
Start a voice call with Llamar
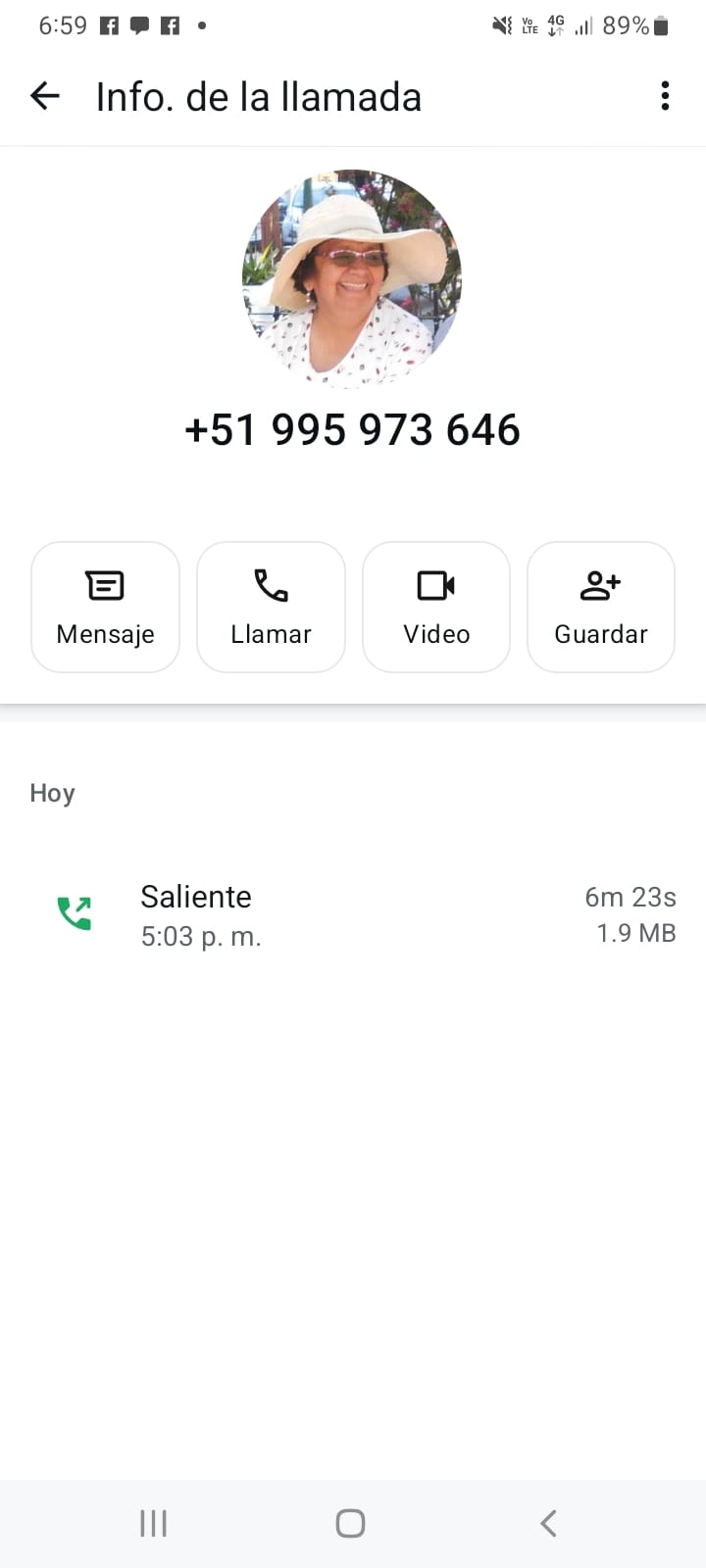pyautogui.click(x=271, y=608)
